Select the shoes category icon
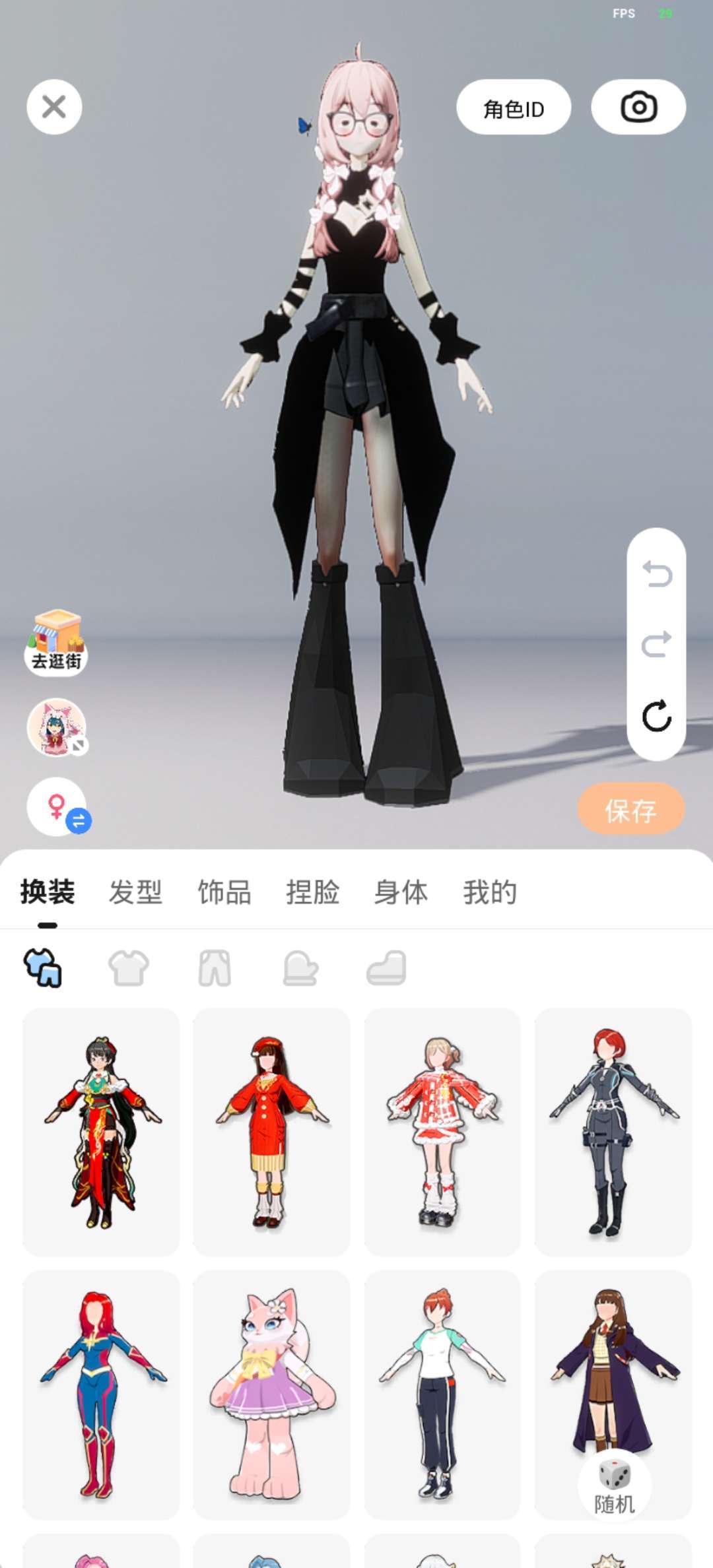The image size is (713, 1568). point(386,968)
